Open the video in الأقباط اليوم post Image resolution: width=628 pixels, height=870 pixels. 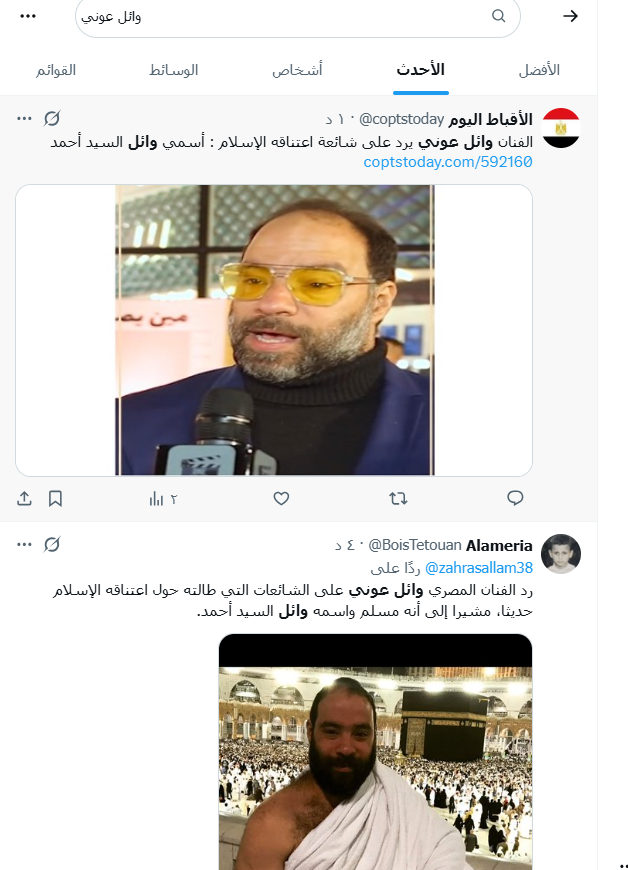pos(274,330)
